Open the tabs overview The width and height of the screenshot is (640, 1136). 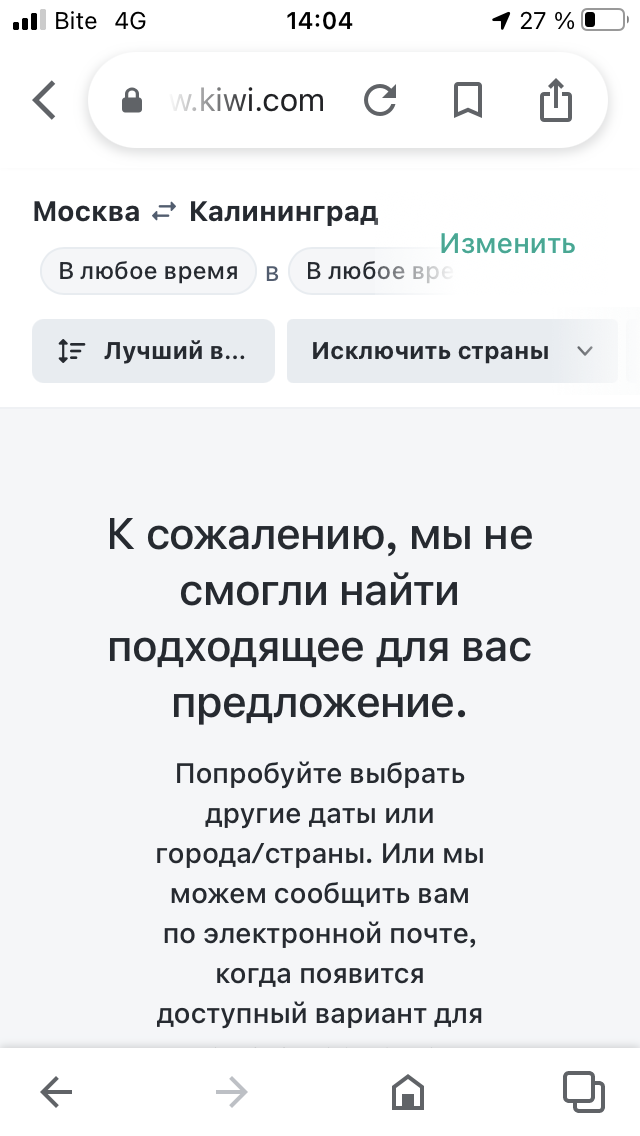click(583, 1091)
